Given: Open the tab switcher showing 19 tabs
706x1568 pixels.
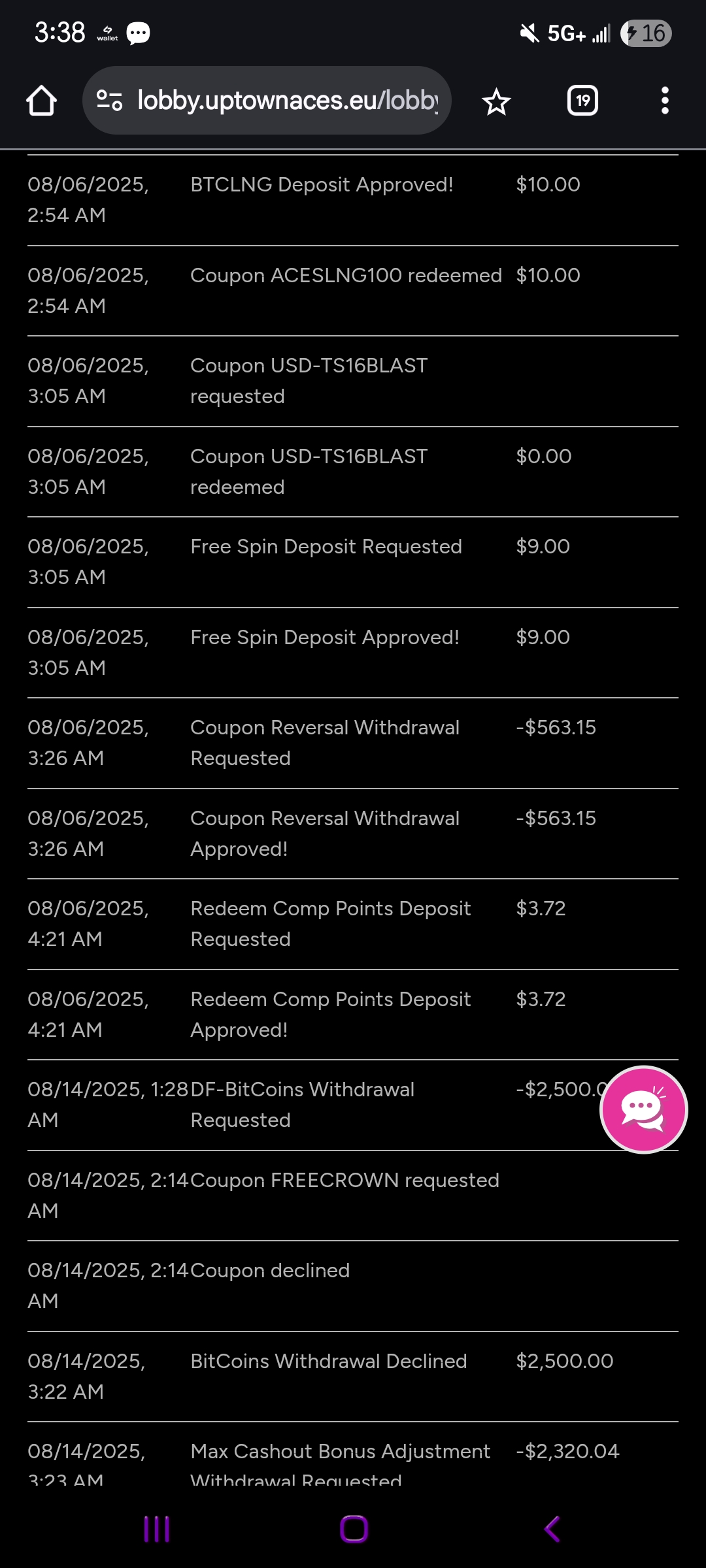Looking at the screenshot, I should click(x=582, y=101).
